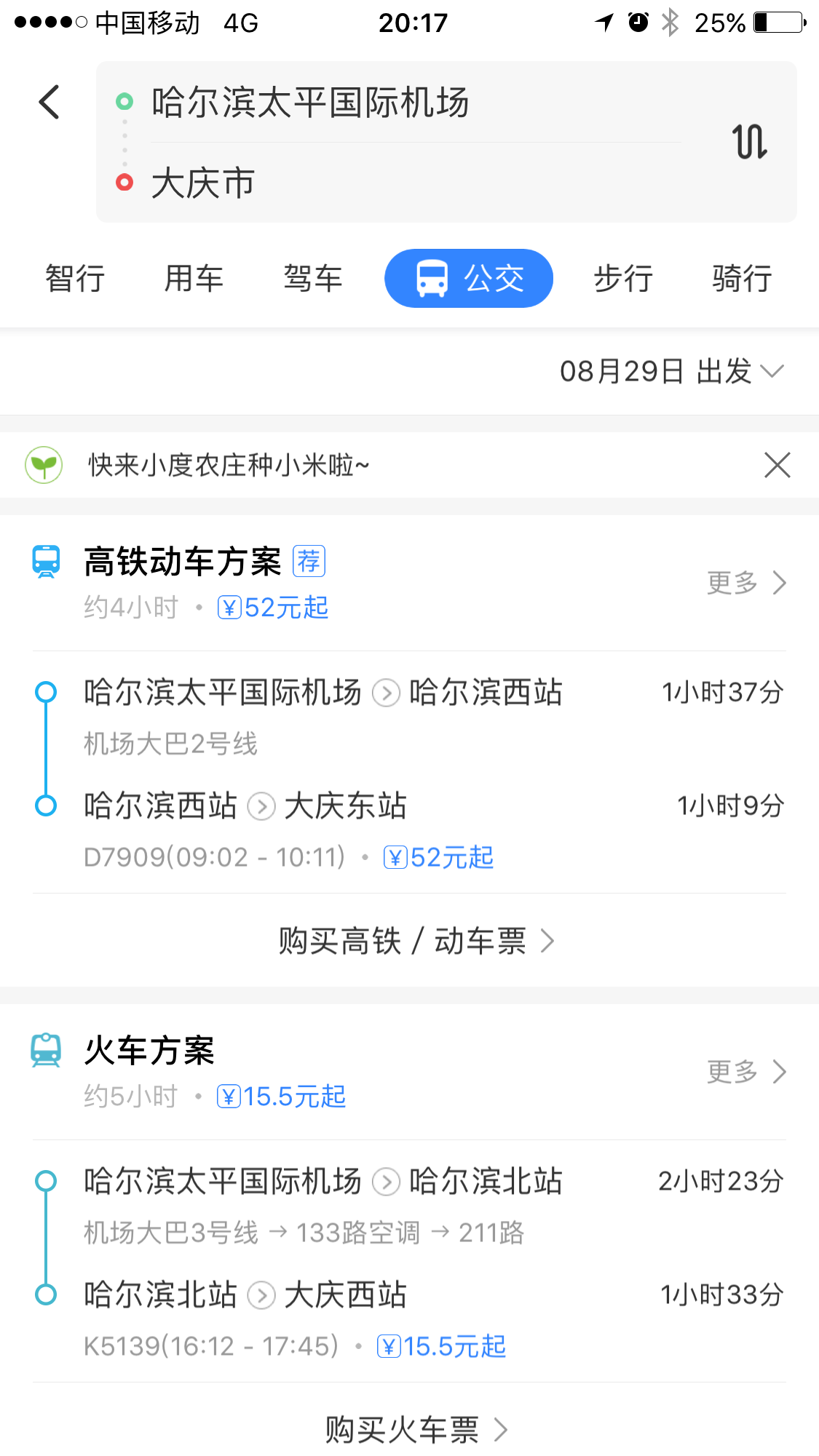See 更多 regular train options
Image resolution: width=819 pixels, height=1456 pixels.
[x=747, y=1072]
